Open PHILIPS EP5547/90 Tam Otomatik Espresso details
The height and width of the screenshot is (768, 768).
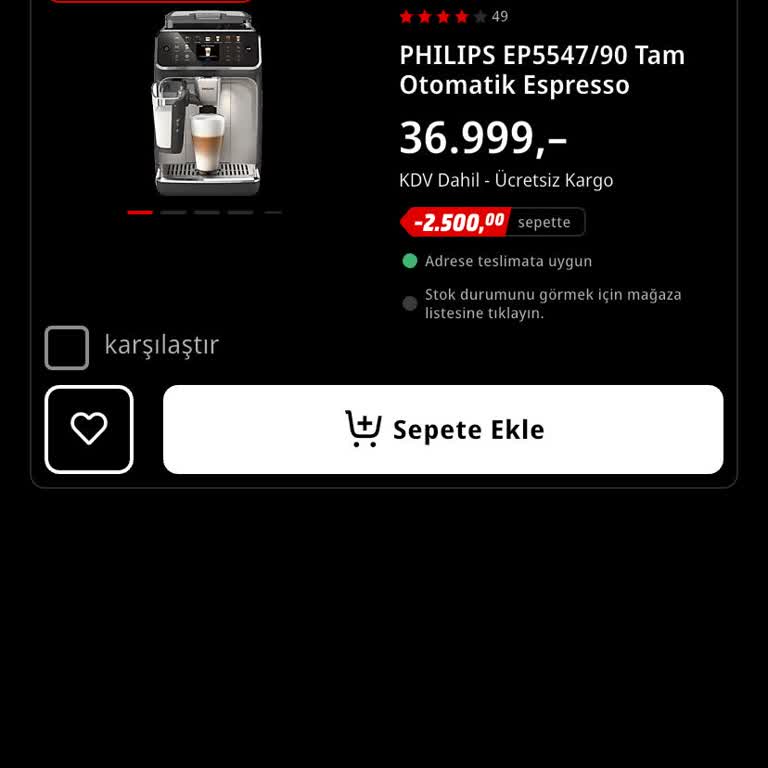[541, 70]
